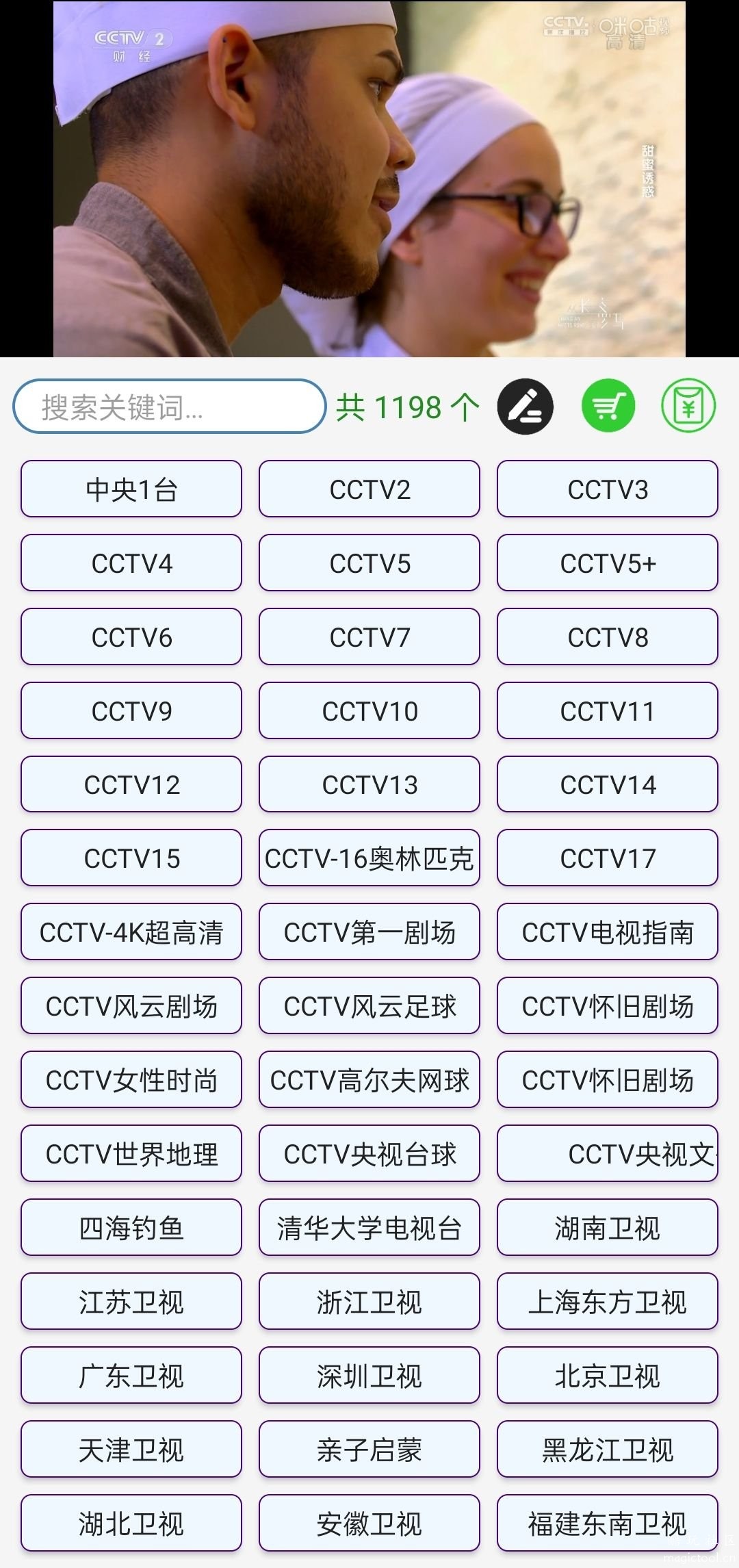739x1568 pixels.
Task: Open the CCTV-16奥林匹克 channel
Action: (369, 859)
